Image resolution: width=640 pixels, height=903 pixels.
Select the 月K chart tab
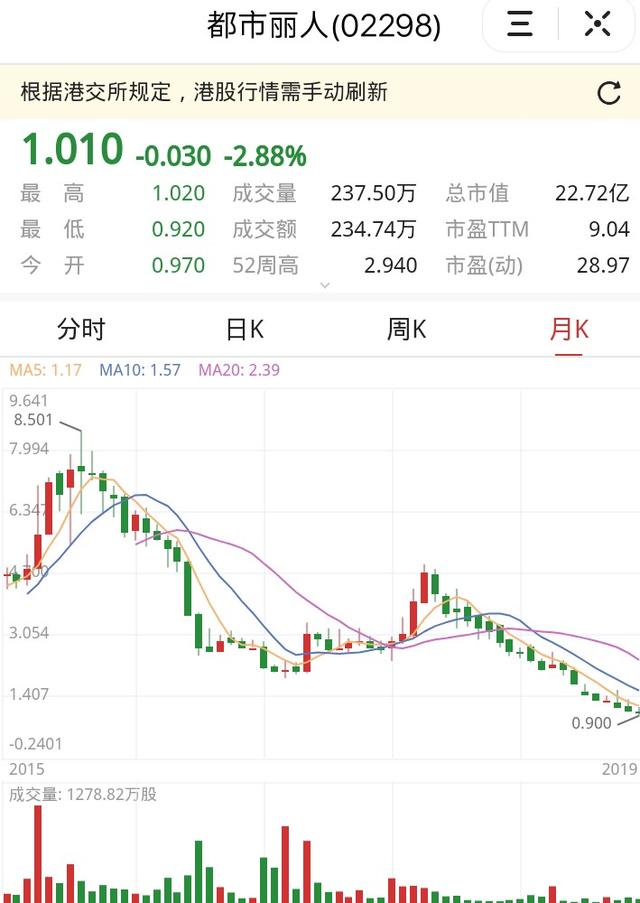pos(569,329)
